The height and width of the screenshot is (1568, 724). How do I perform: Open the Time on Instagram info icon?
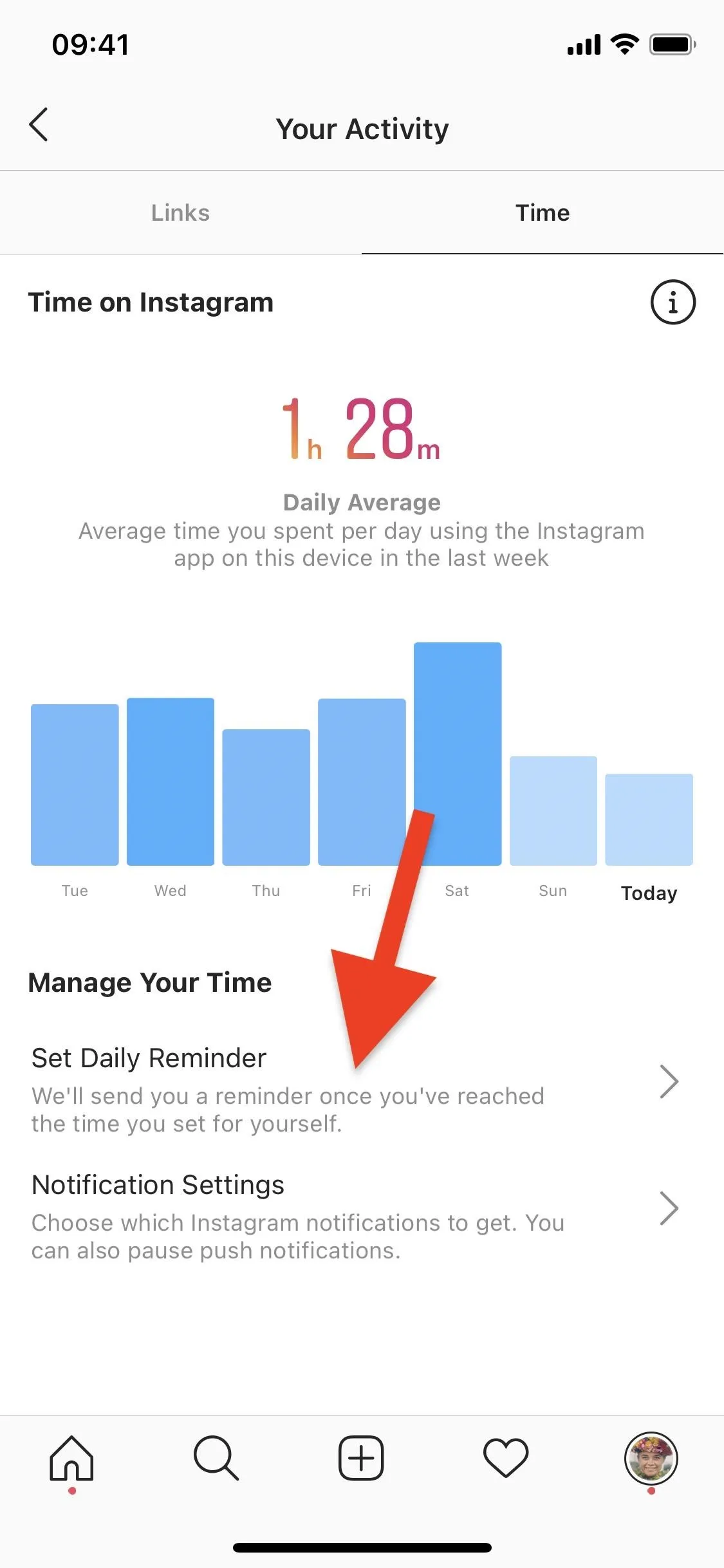[673, 302]
